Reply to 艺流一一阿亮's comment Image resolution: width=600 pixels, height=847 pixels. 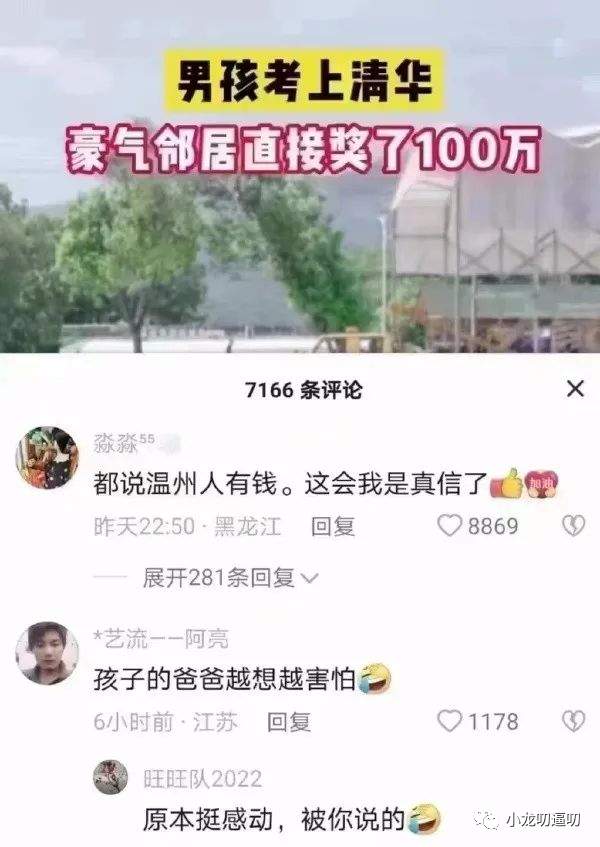[289, 720]
